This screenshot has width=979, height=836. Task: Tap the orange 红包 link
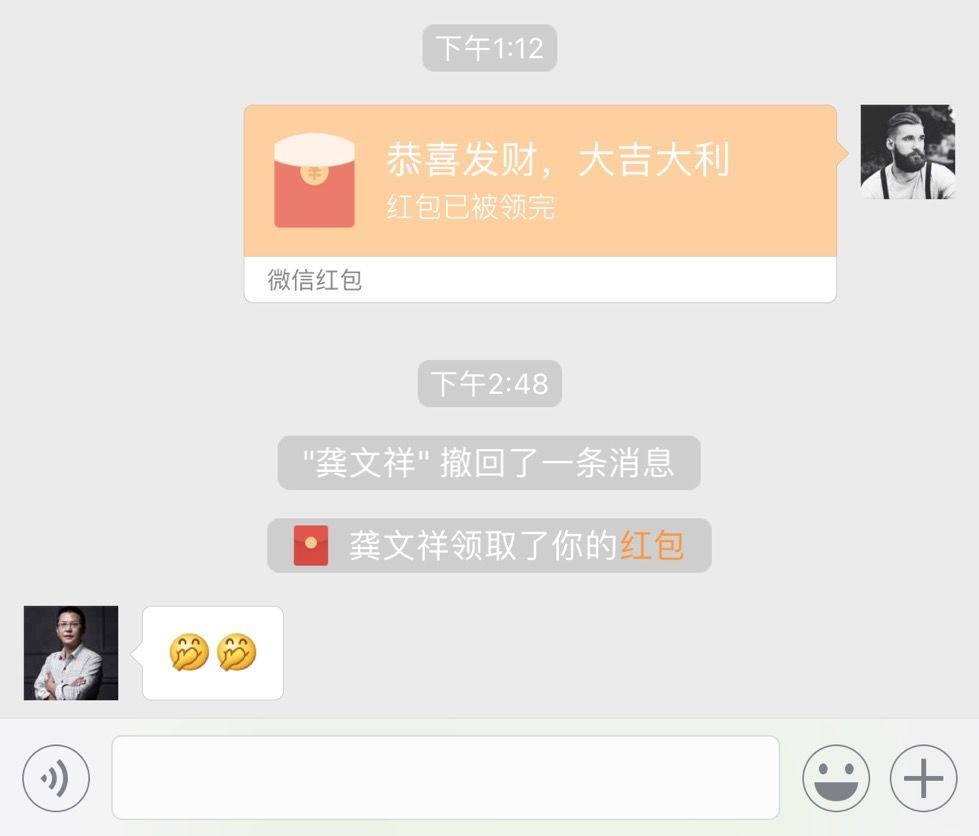point(652,546)
